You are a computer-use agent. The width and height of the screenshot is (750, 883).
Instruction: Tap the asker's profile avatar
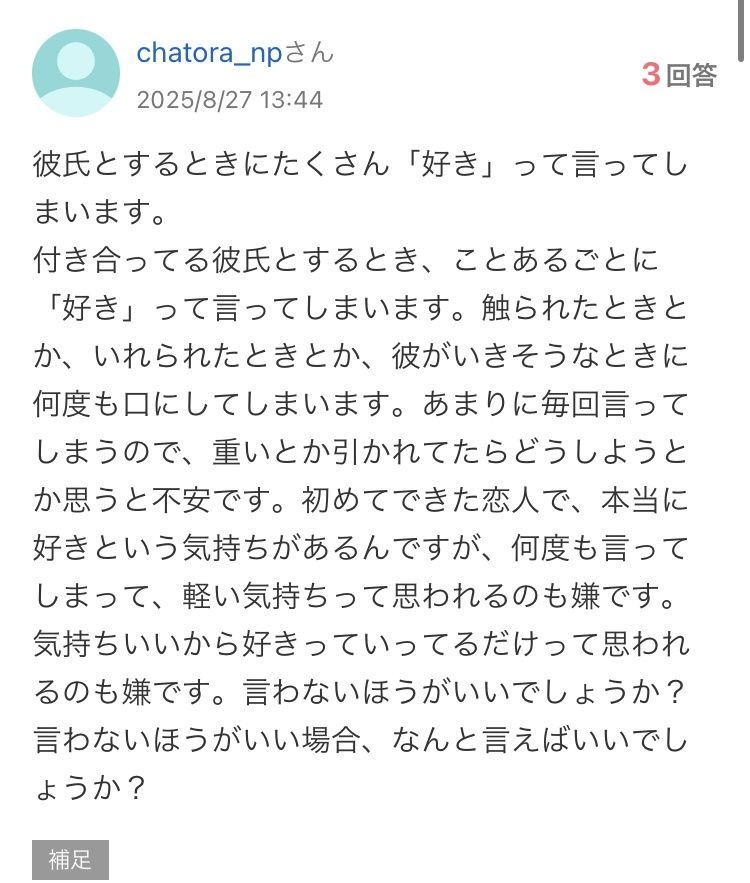pyautogui.click(x=76, y=73)
